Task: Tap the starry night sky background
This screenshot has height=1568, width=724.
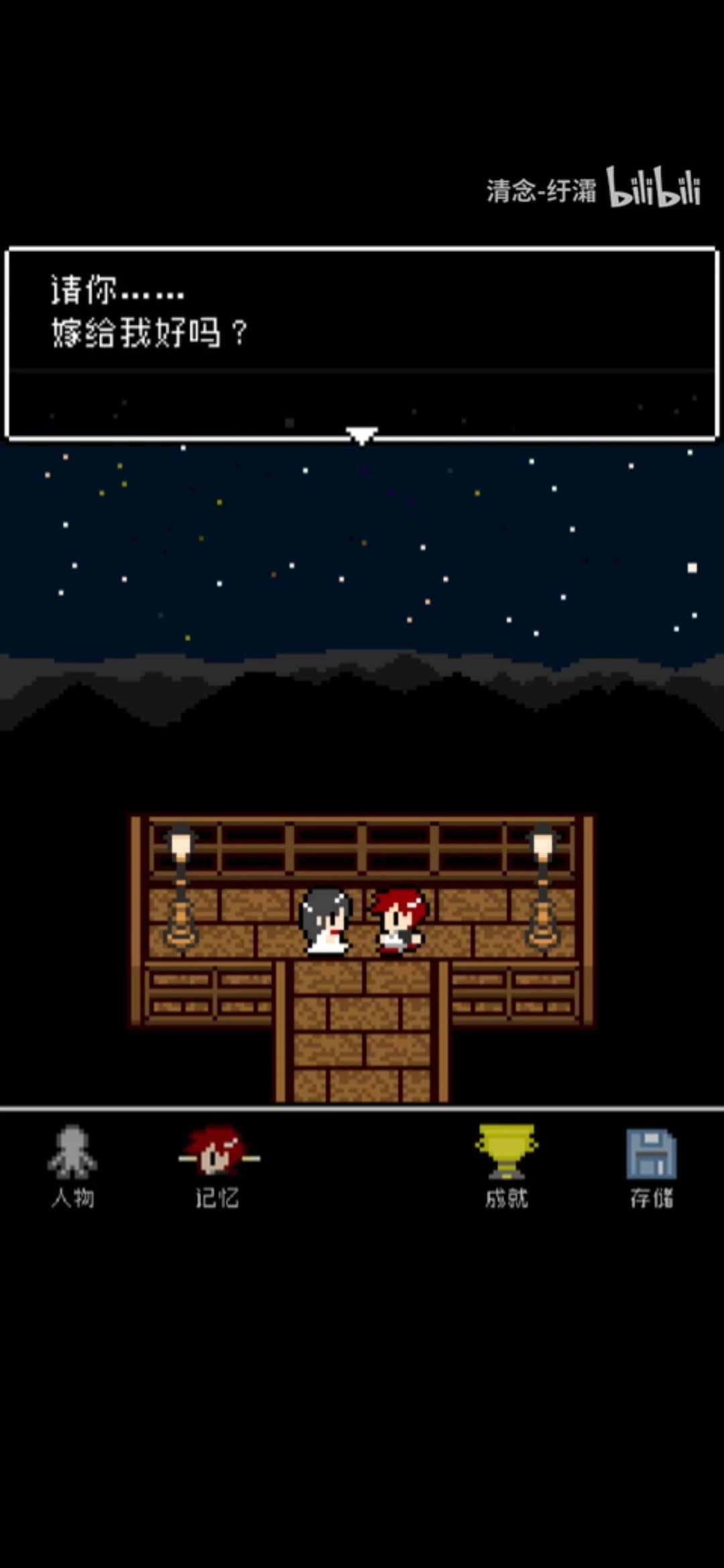Action: [362, 556]
